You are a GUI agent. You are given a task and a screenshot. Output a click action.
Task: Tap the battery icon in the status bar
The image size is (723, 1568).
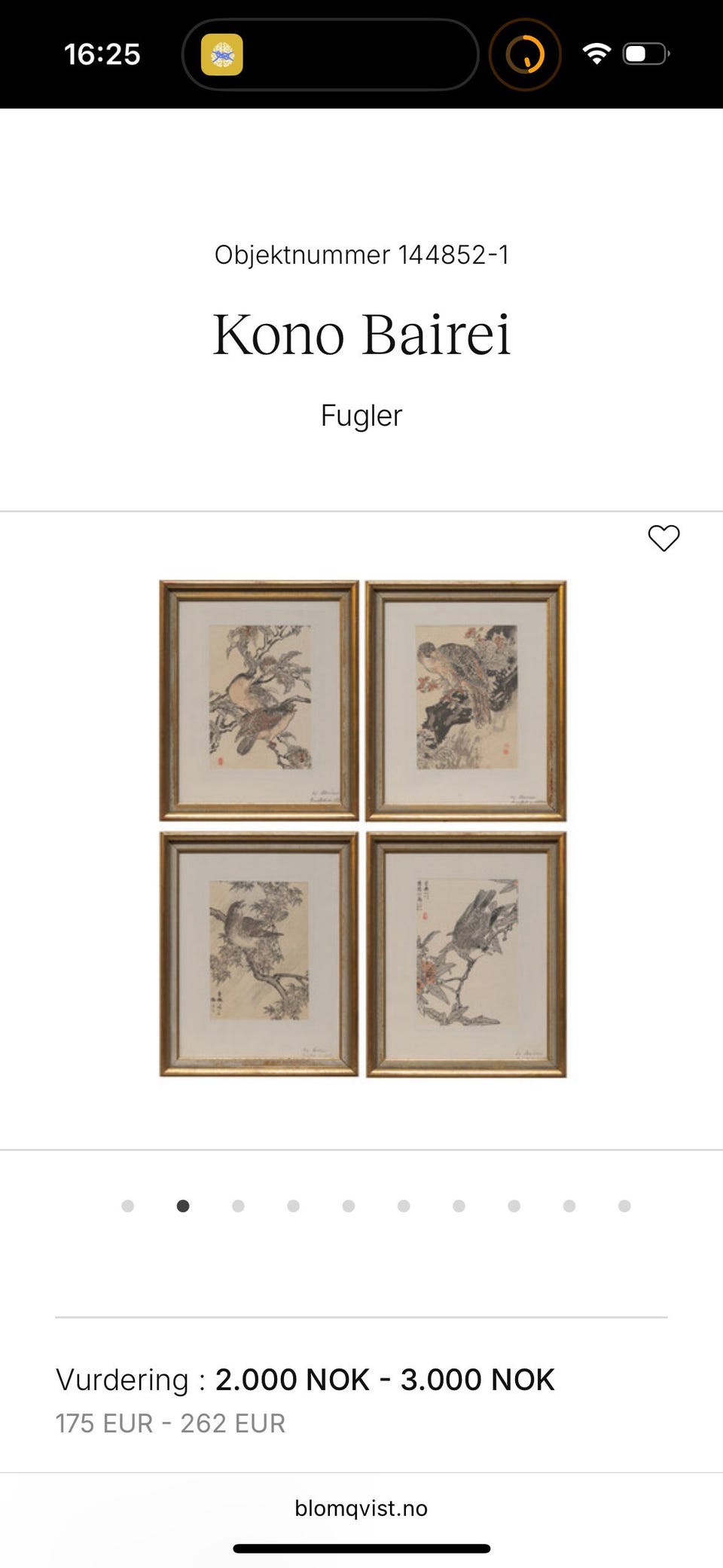pos(645,53)
